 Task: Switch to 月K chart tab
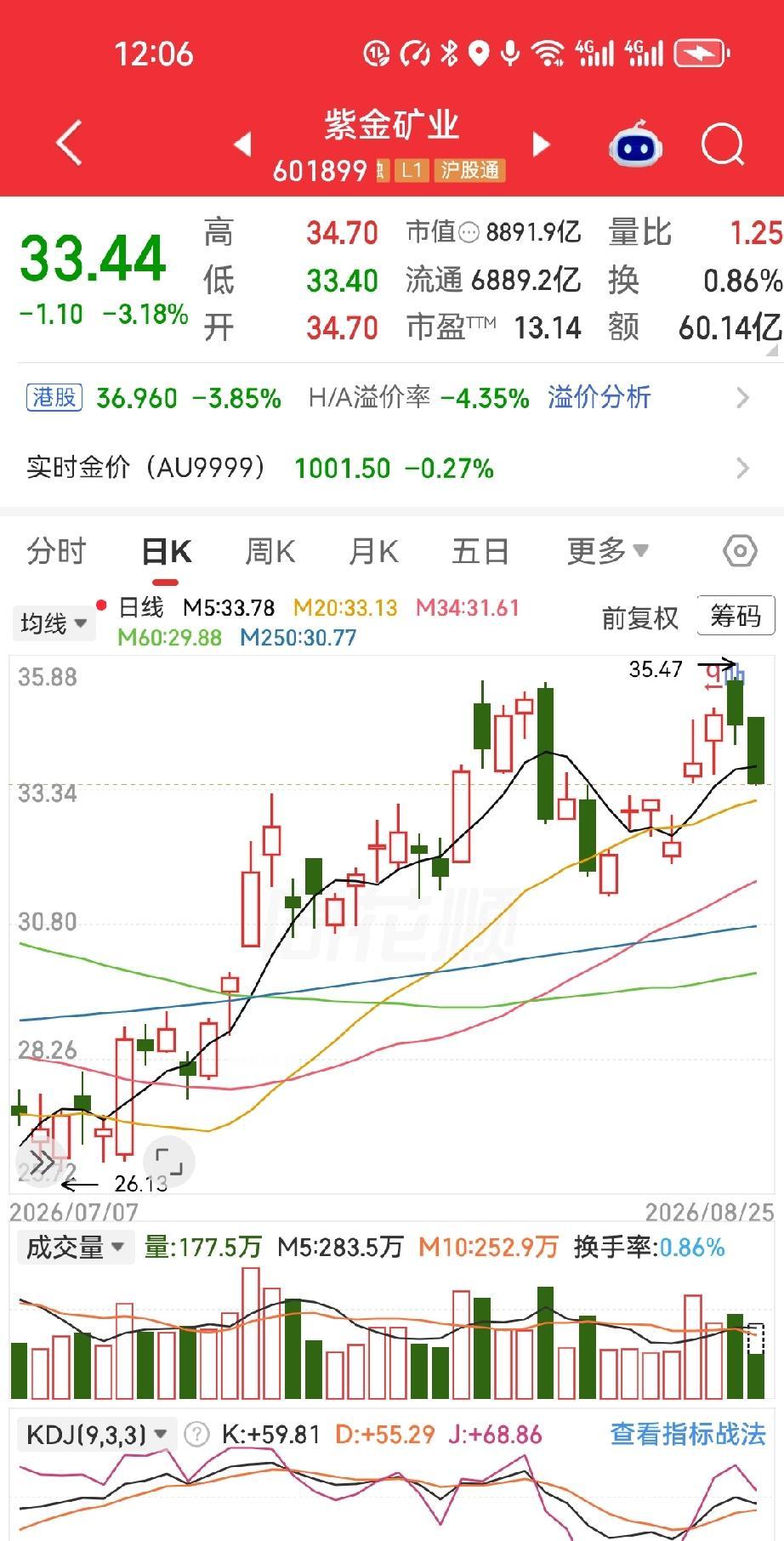tap(373, 551)
